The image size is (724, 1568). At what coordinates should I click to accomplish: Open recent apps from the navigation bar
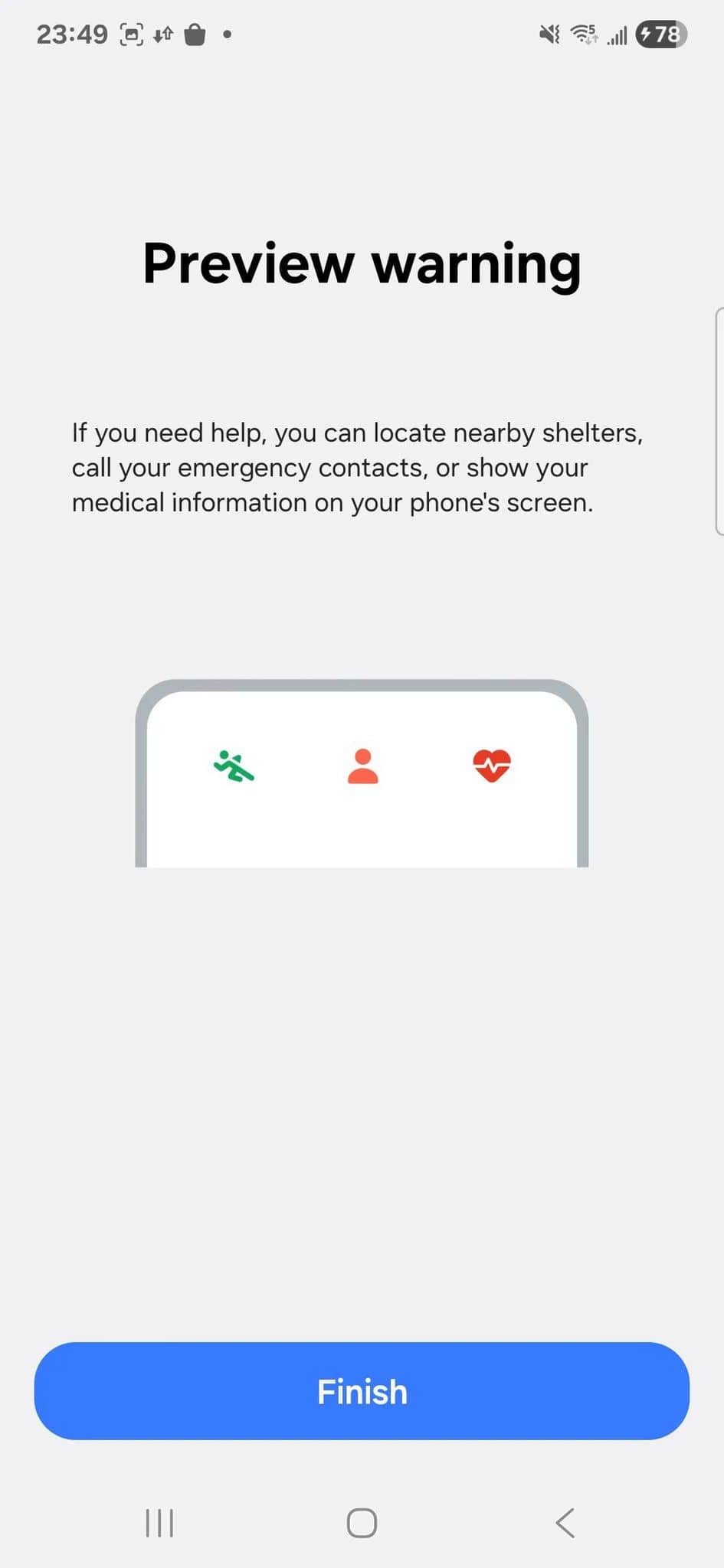(159, 1523)
